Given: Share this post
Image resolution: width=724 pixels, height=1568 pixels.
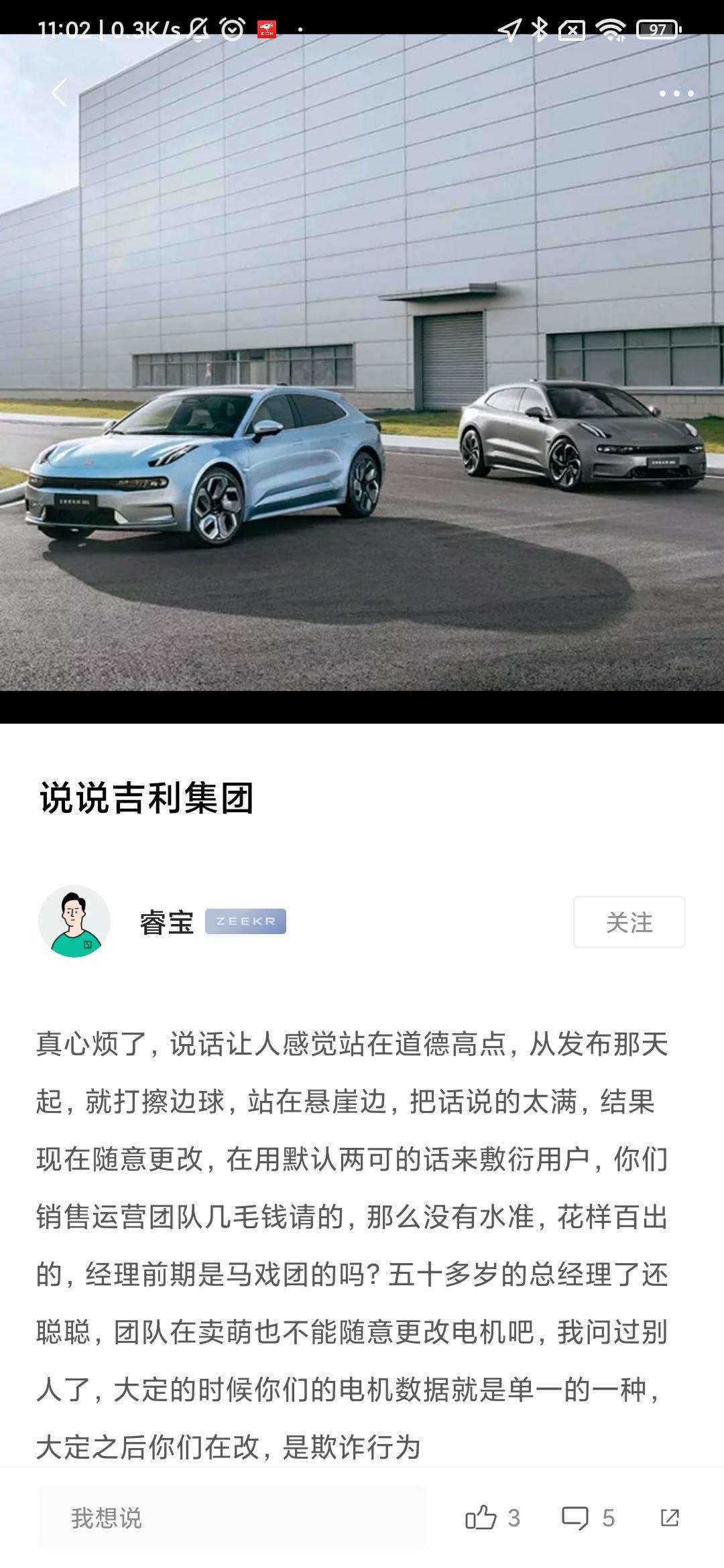Looking at the screenshot, I should [670, 1518].
